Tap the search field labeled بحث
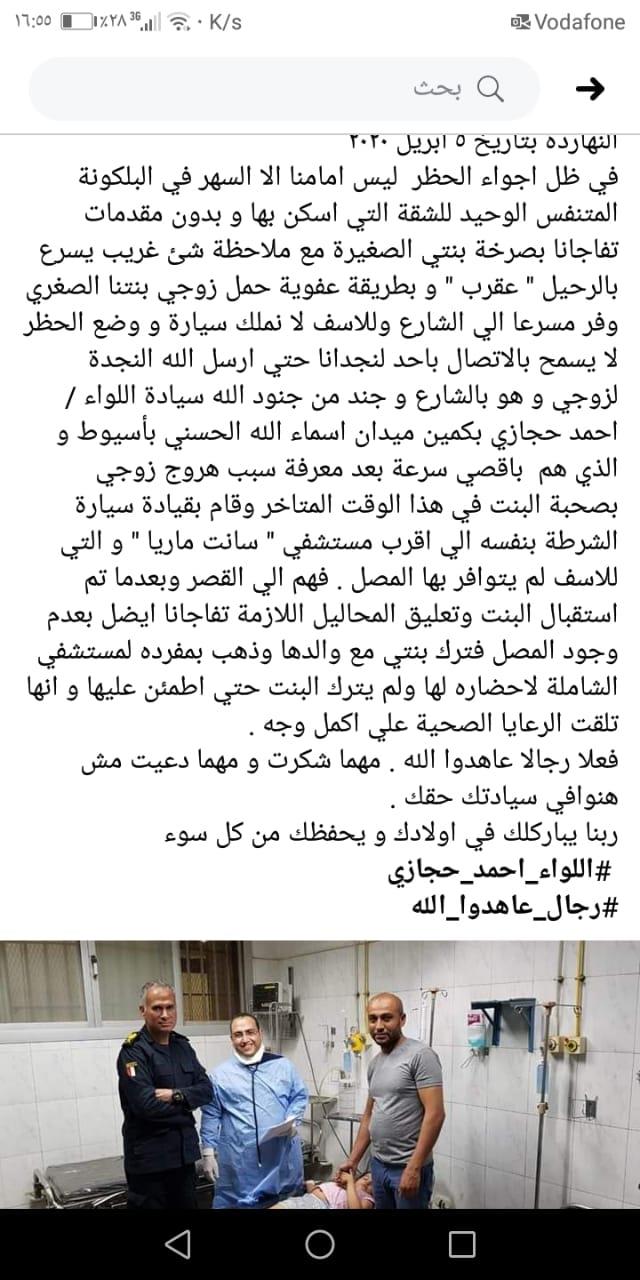Image resolution: width=640 pixels, height=1280 pixels. pos(290,89)
